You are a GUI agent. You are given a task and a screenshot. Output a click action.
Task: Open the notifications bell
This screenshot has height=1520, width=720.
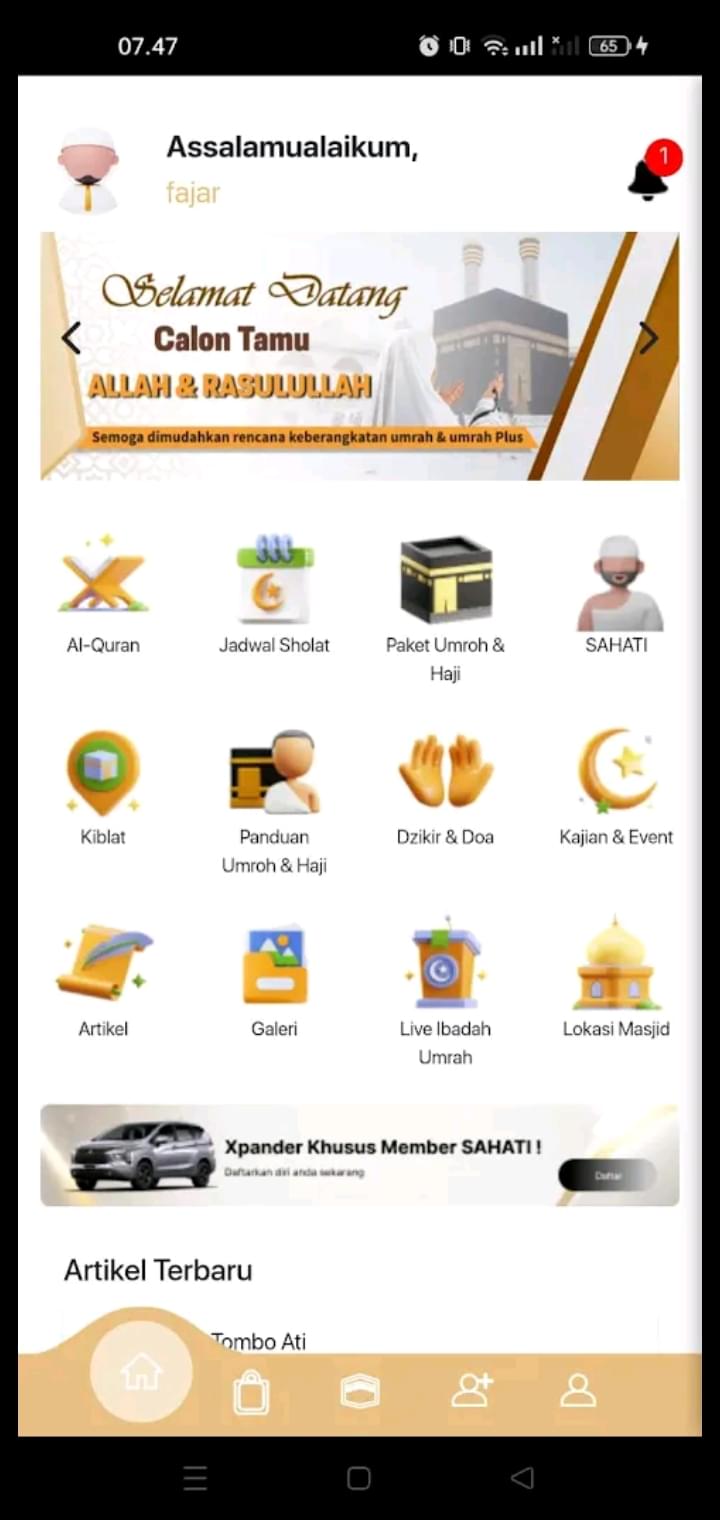(x=648, y=178)
